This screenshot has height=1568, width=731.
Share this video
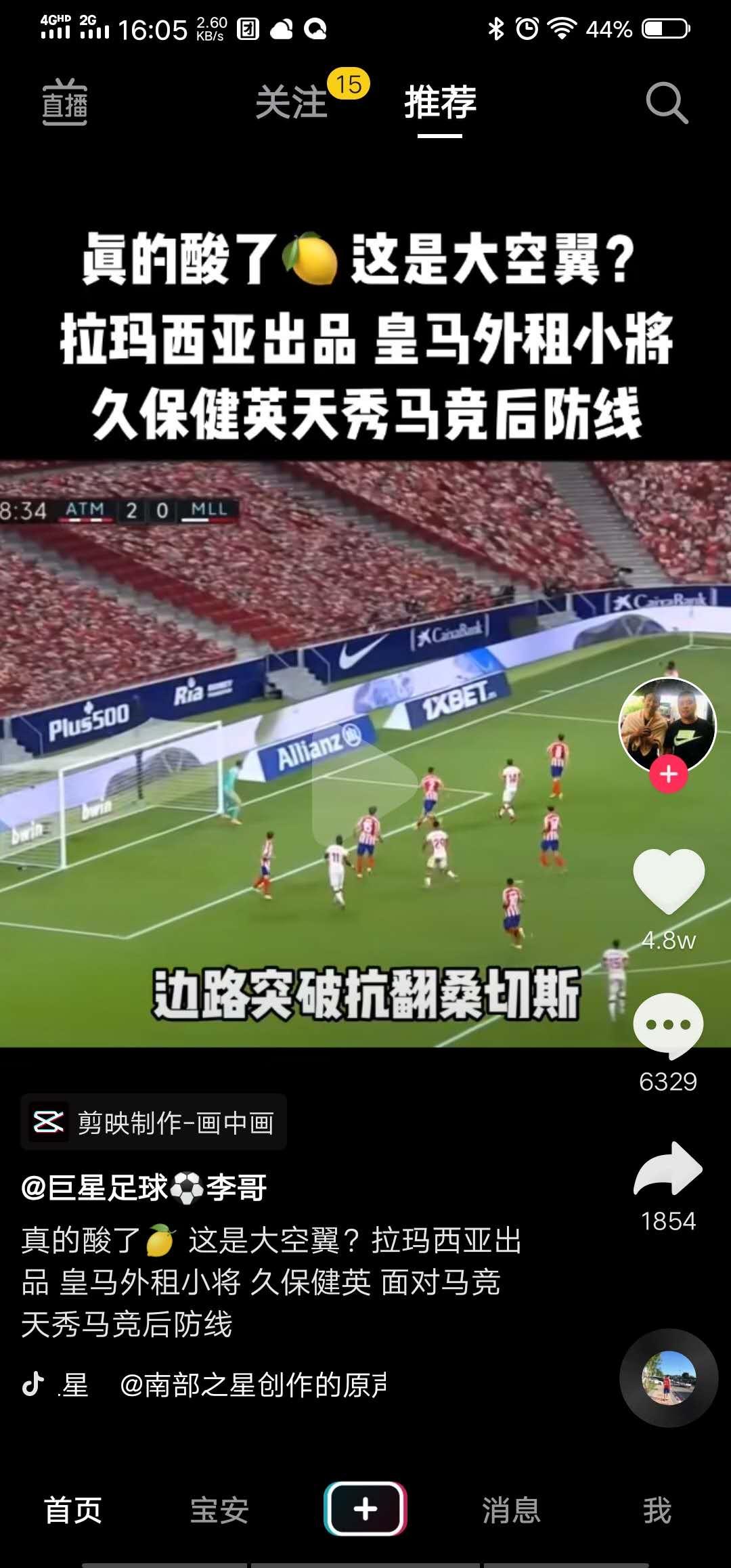coord(668,1169)
